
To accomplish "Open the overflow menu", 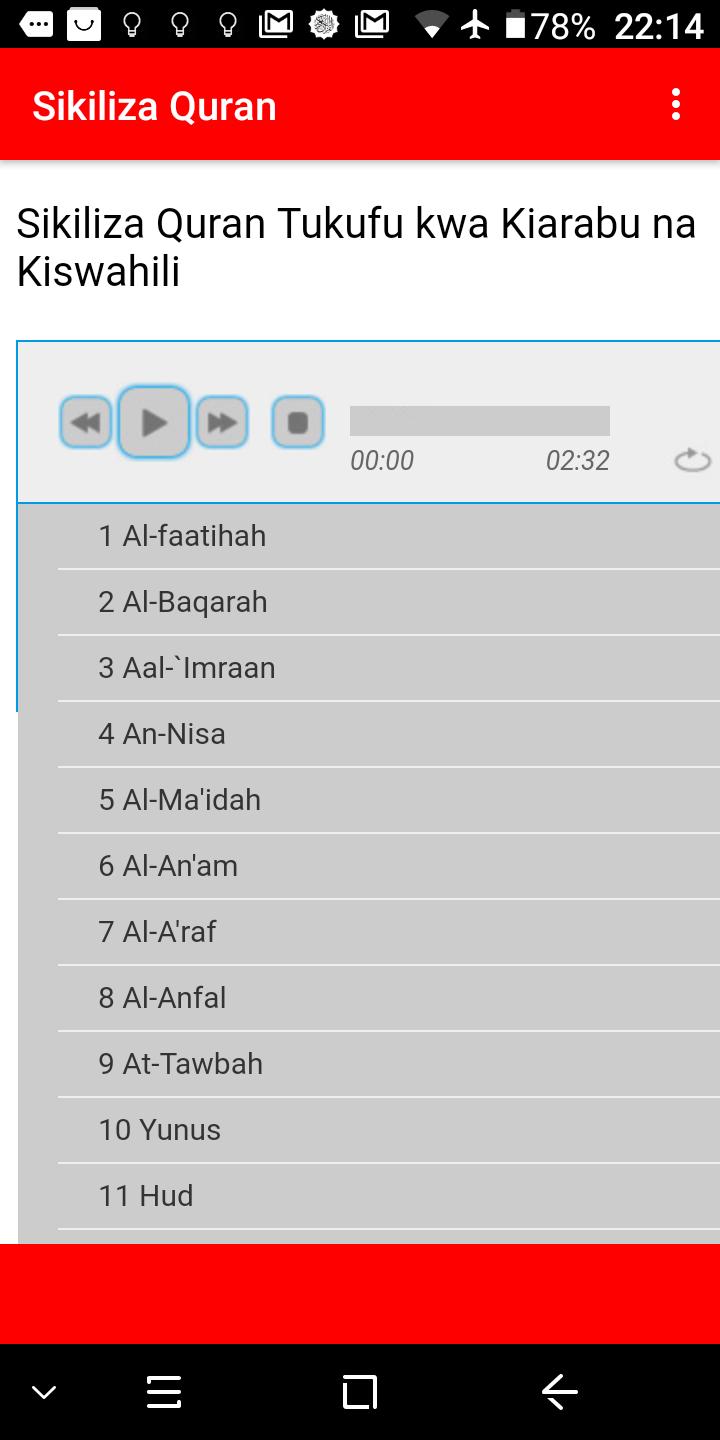I will coord(676,105).
